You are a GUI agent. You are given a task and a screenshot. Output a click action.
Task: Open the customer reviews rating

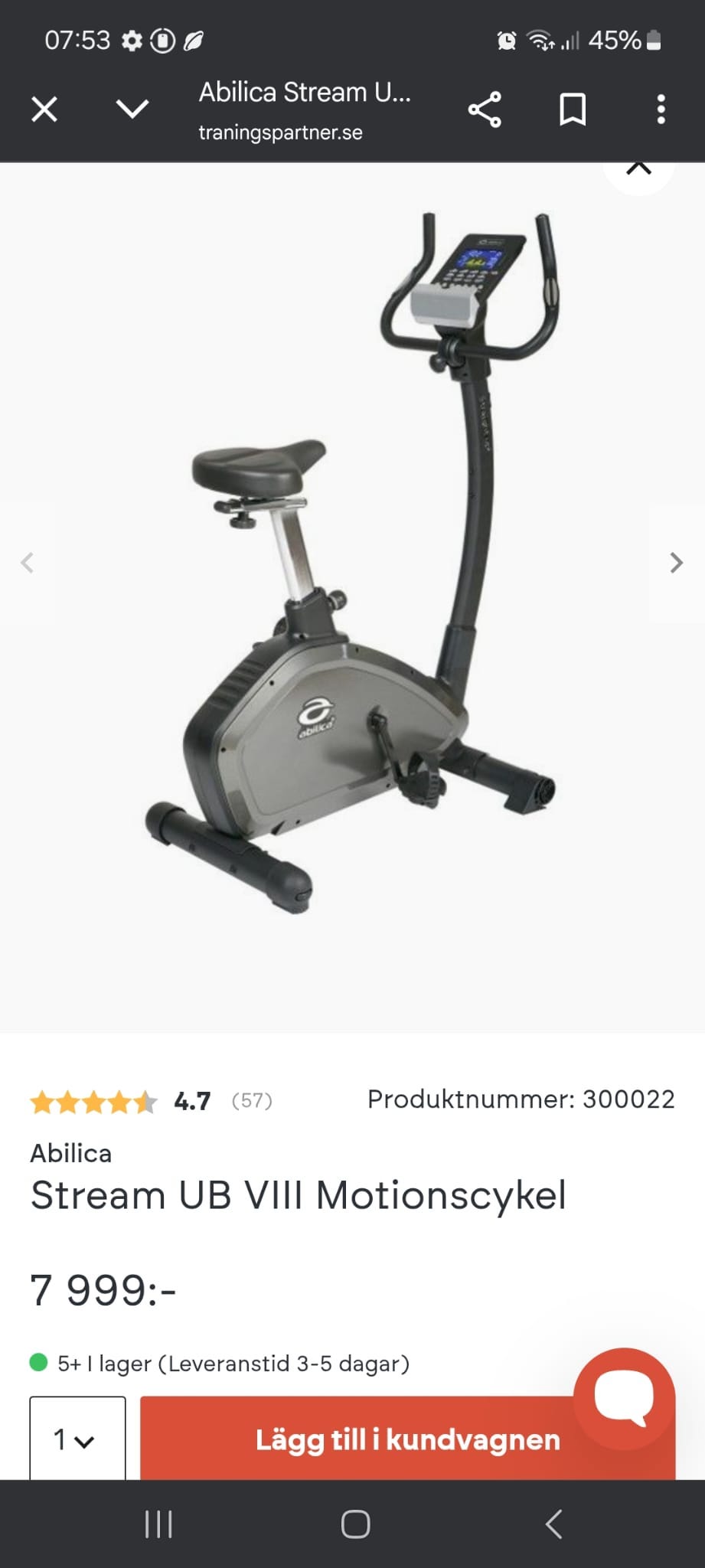151,1102
